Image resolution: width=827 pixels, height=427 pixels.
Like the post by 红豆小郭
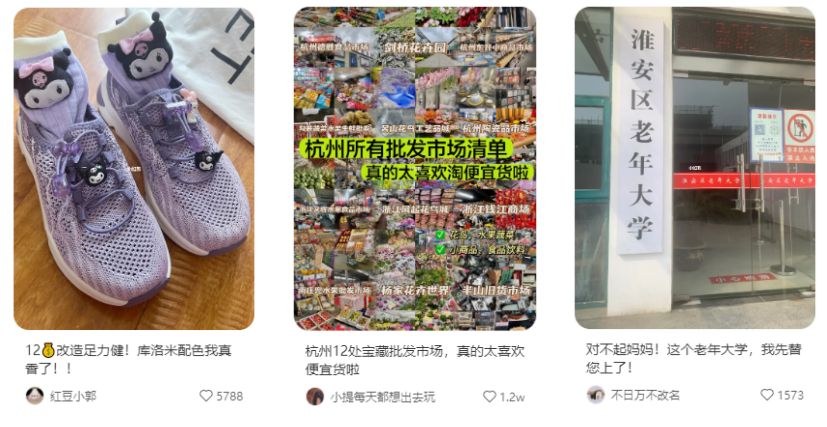coord(206,396)
